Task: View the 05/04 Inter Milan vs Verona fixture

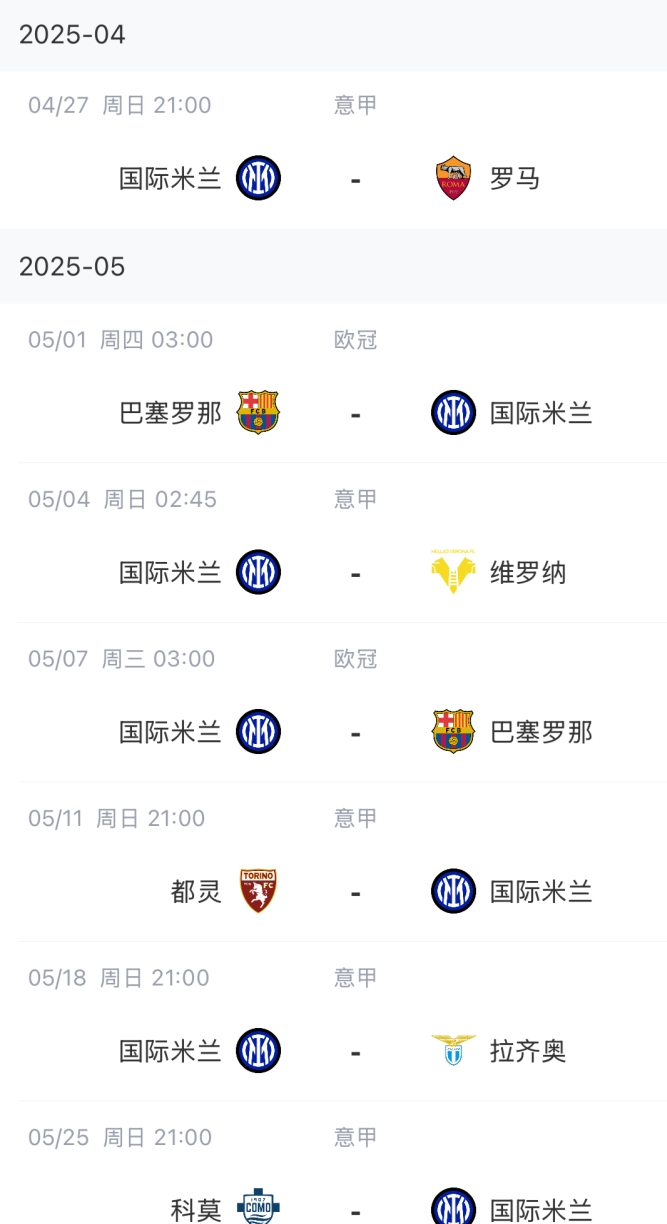Action: point(355,572)
